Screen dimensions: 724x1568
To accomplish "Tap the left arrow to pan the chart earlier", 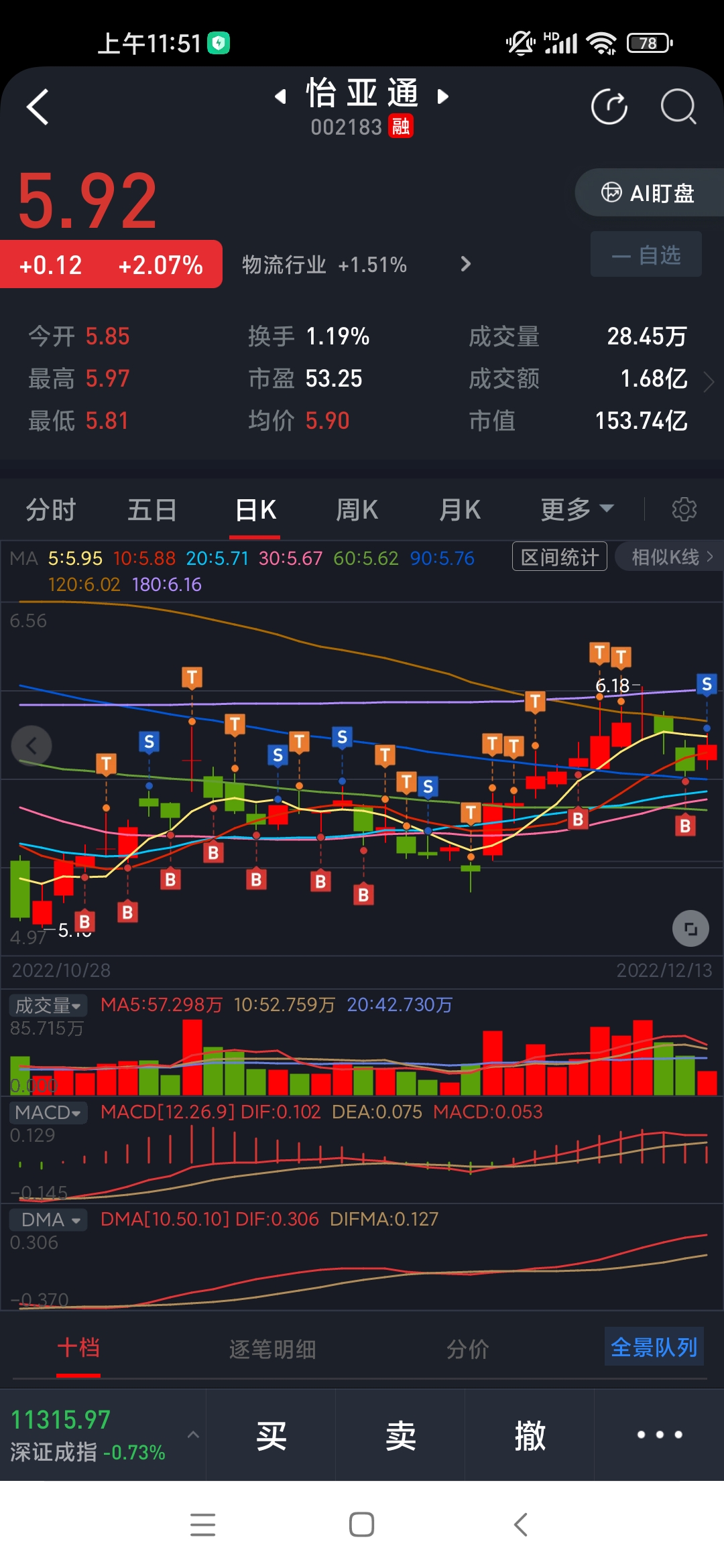I will [32, 745].
